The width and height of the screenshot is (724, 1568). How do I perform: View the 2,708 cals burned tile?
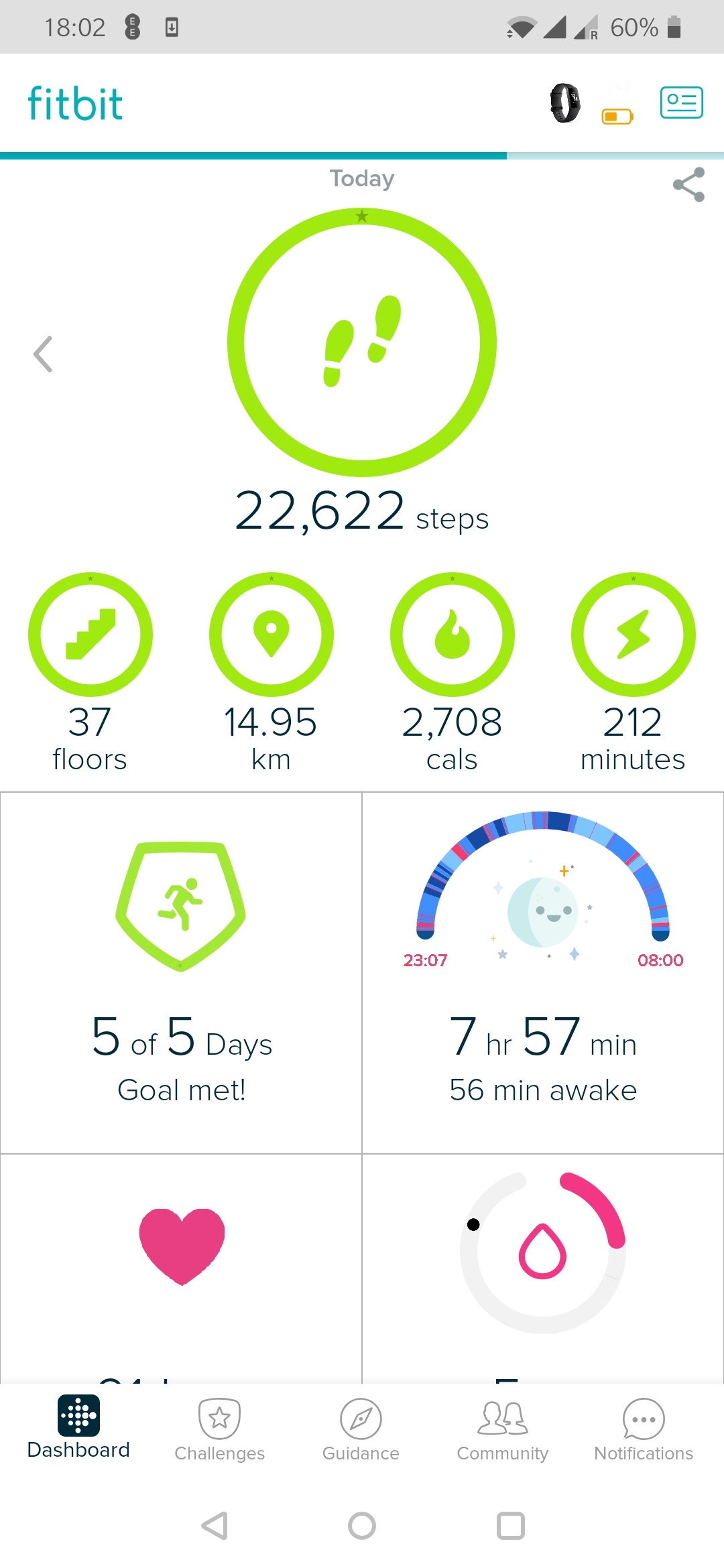tap(452, 634)
